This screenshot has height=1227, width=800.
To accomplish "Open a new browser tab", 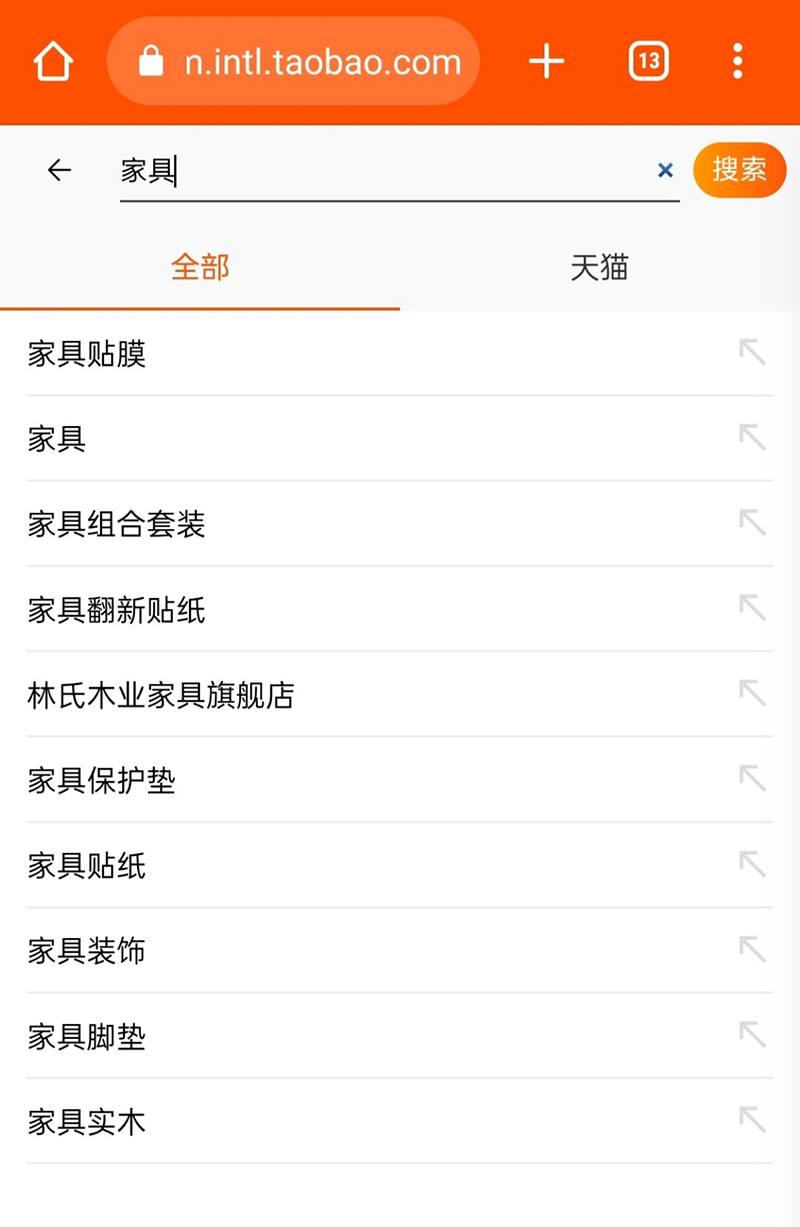I will 547,62.
